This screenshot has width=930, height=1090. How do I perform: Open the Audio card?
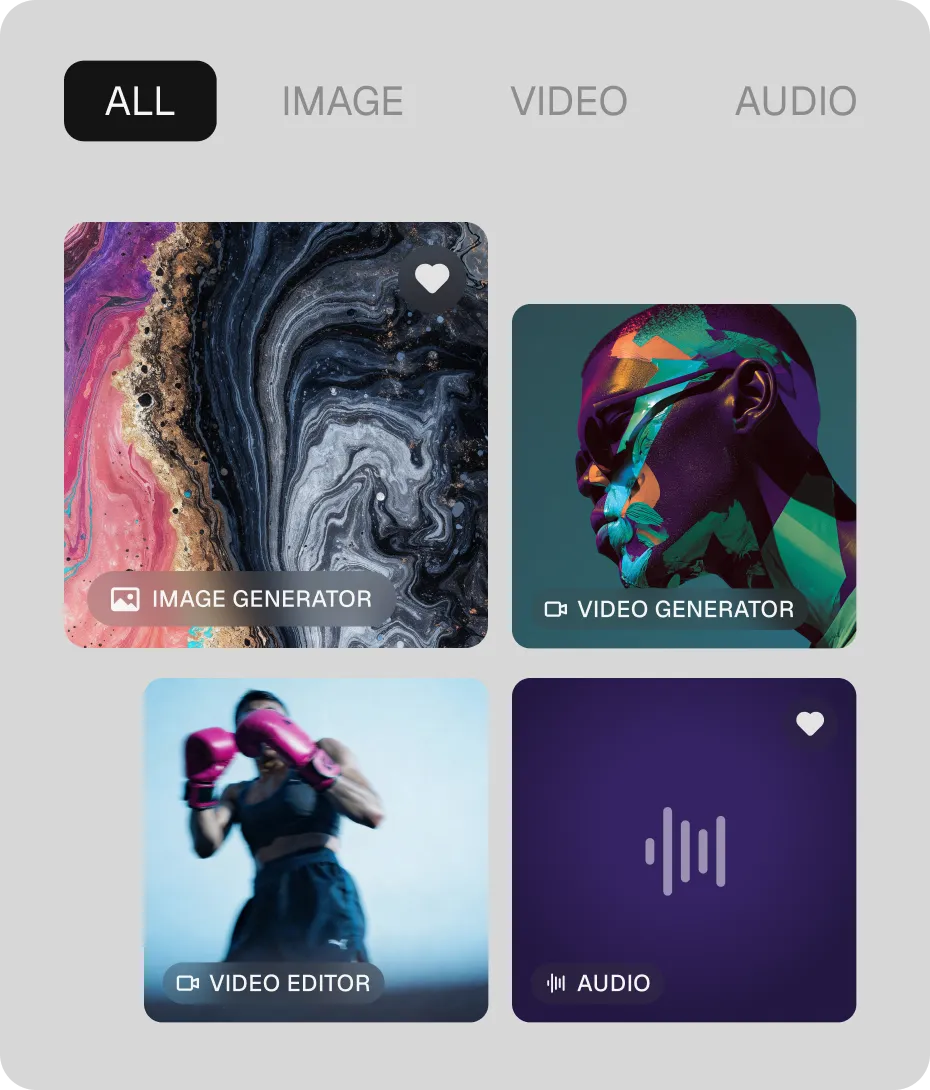684,850
